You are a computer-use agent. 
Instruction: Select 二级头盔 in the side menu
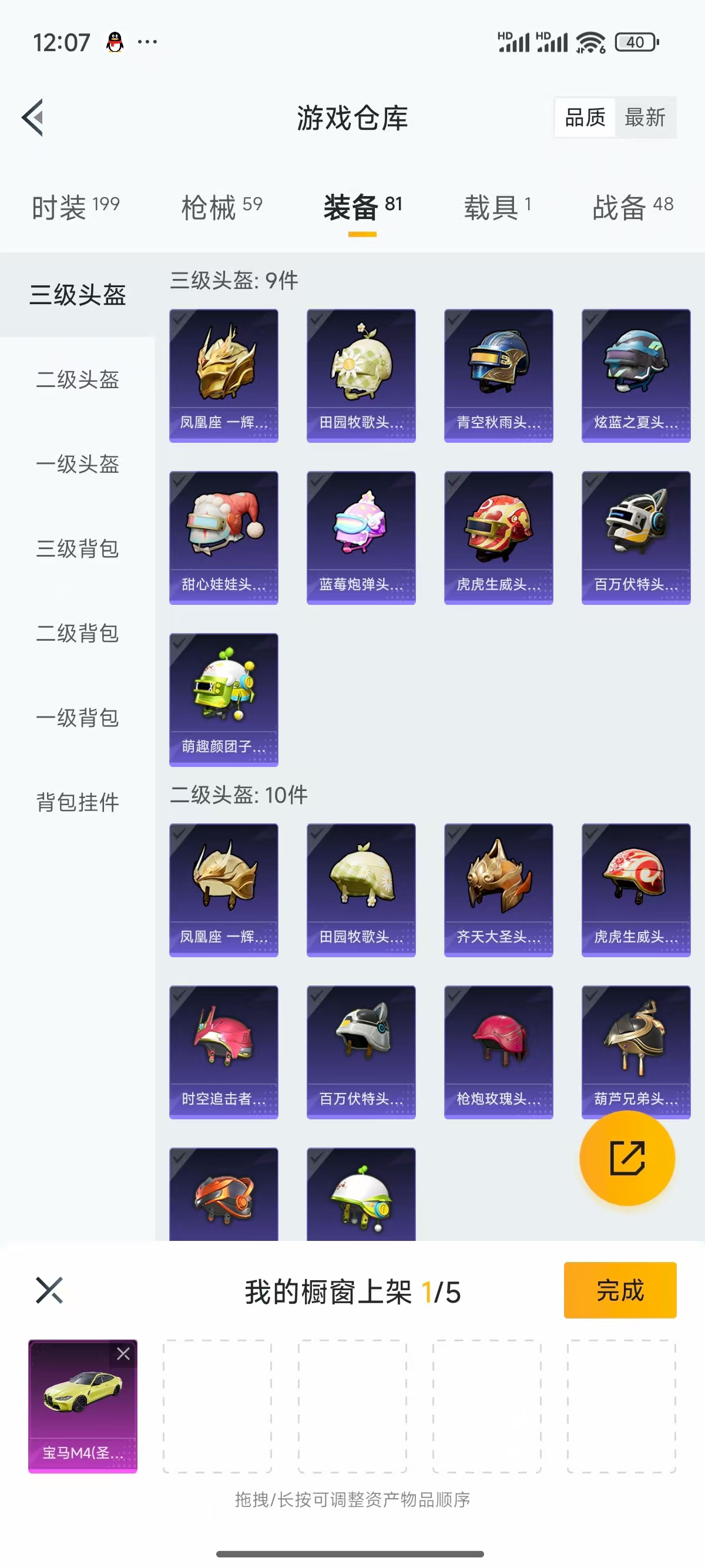(78, 380)
